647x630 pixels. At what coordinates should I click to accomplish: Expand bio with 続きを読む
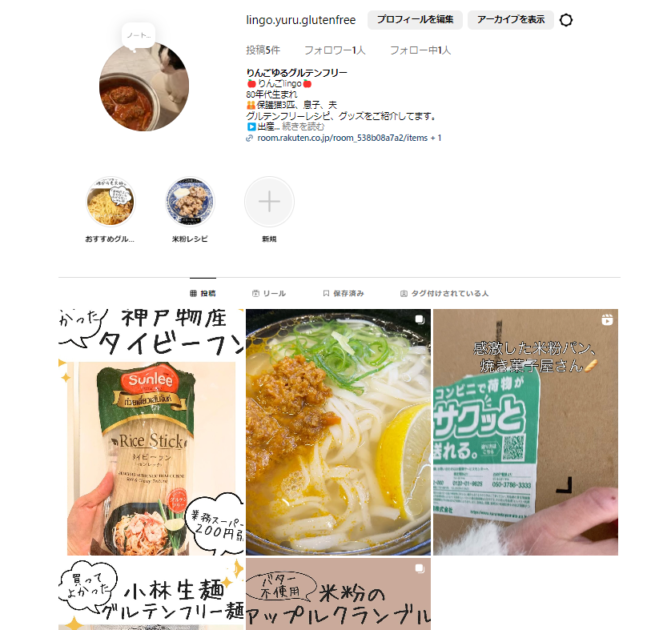303,127
